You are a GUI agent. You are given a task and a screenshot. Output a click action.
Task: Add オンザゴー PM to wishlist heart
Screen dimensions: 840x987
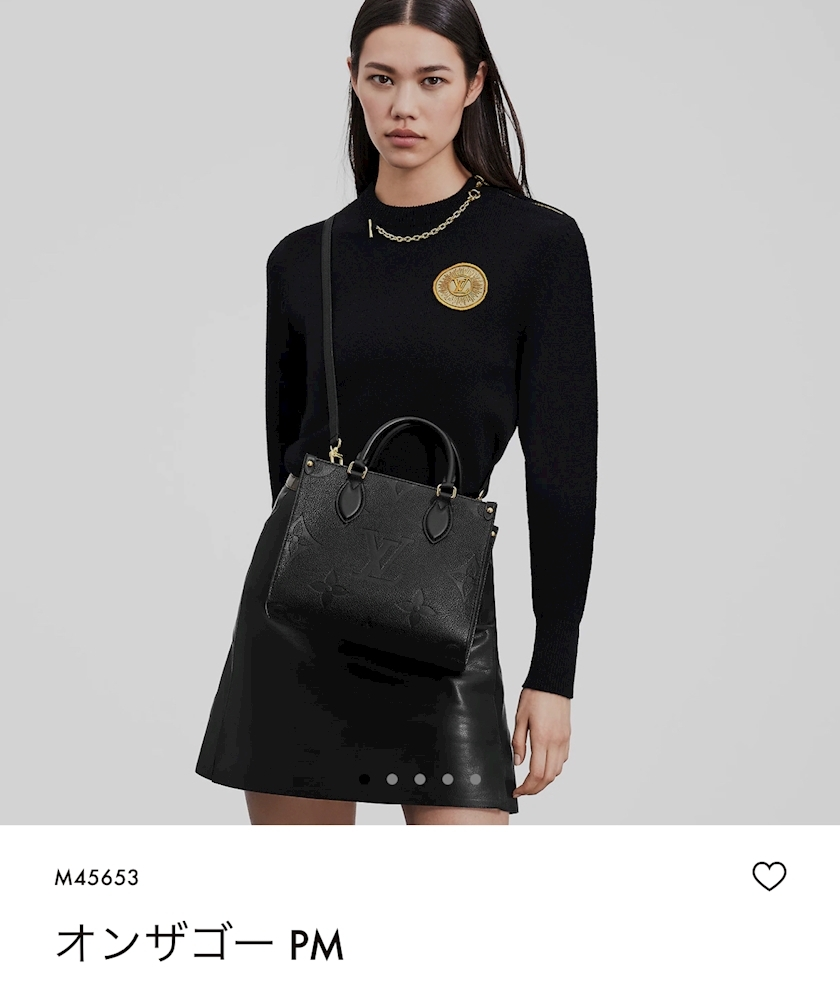(x=769, y=876)
